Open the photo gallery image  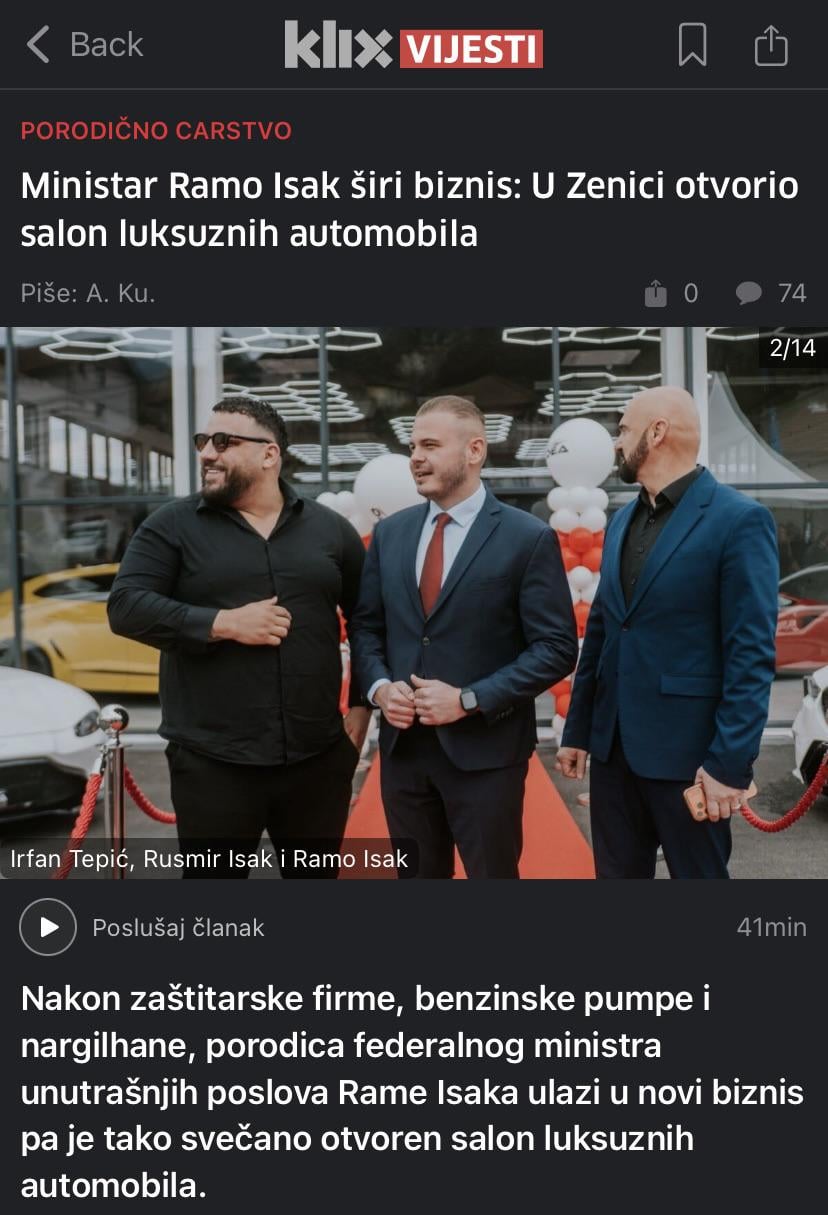click(x=414, y=602)
